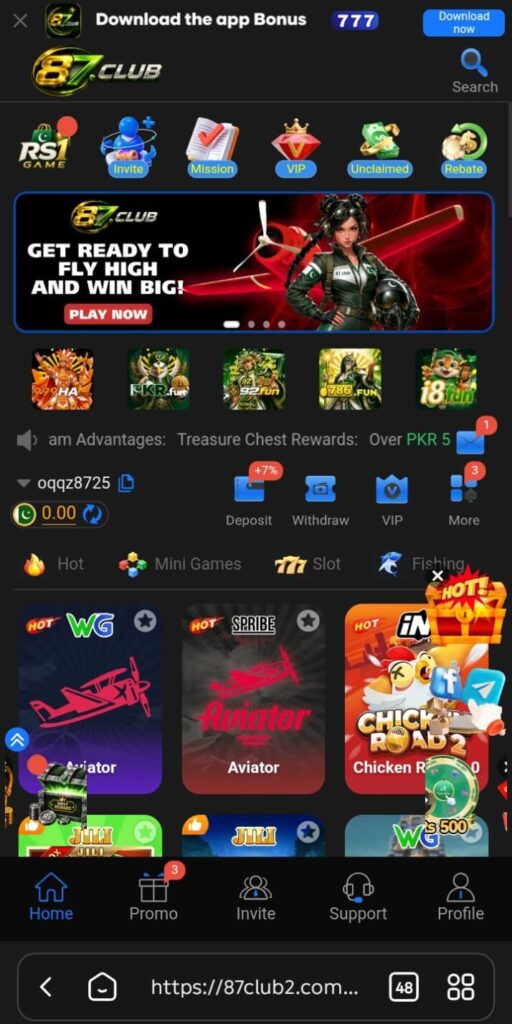Copy the username oqqz8725

pos(126,483)
